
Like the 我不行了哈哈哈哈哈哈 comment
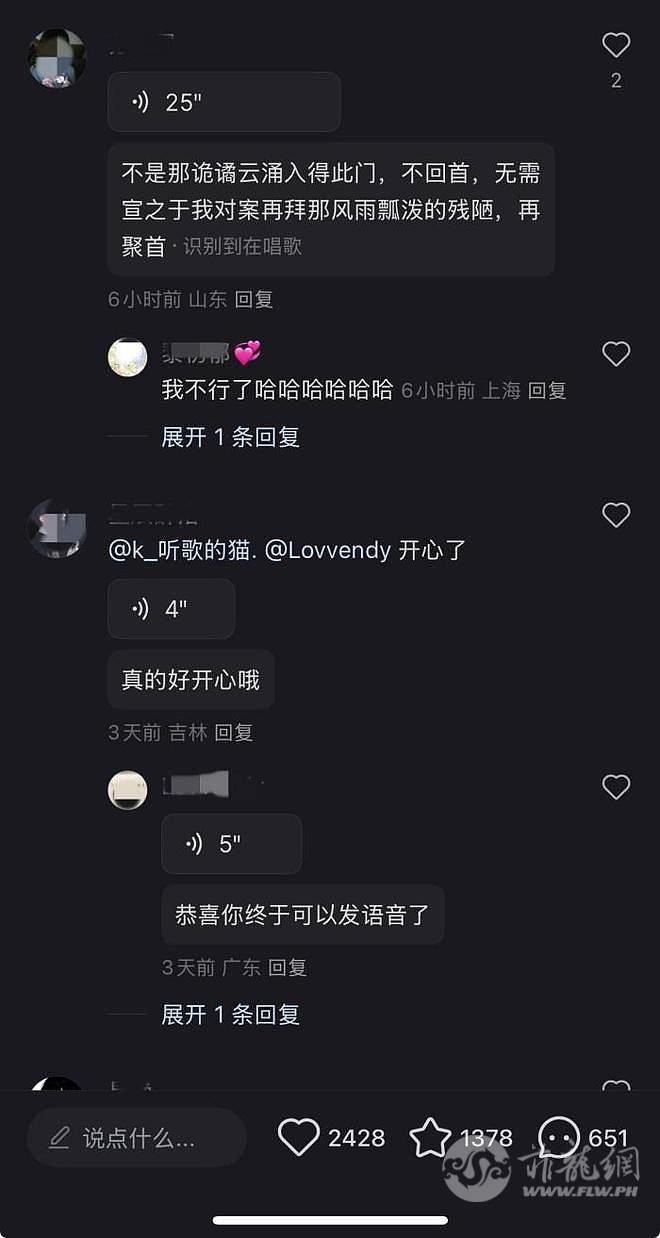click(616, 353)
